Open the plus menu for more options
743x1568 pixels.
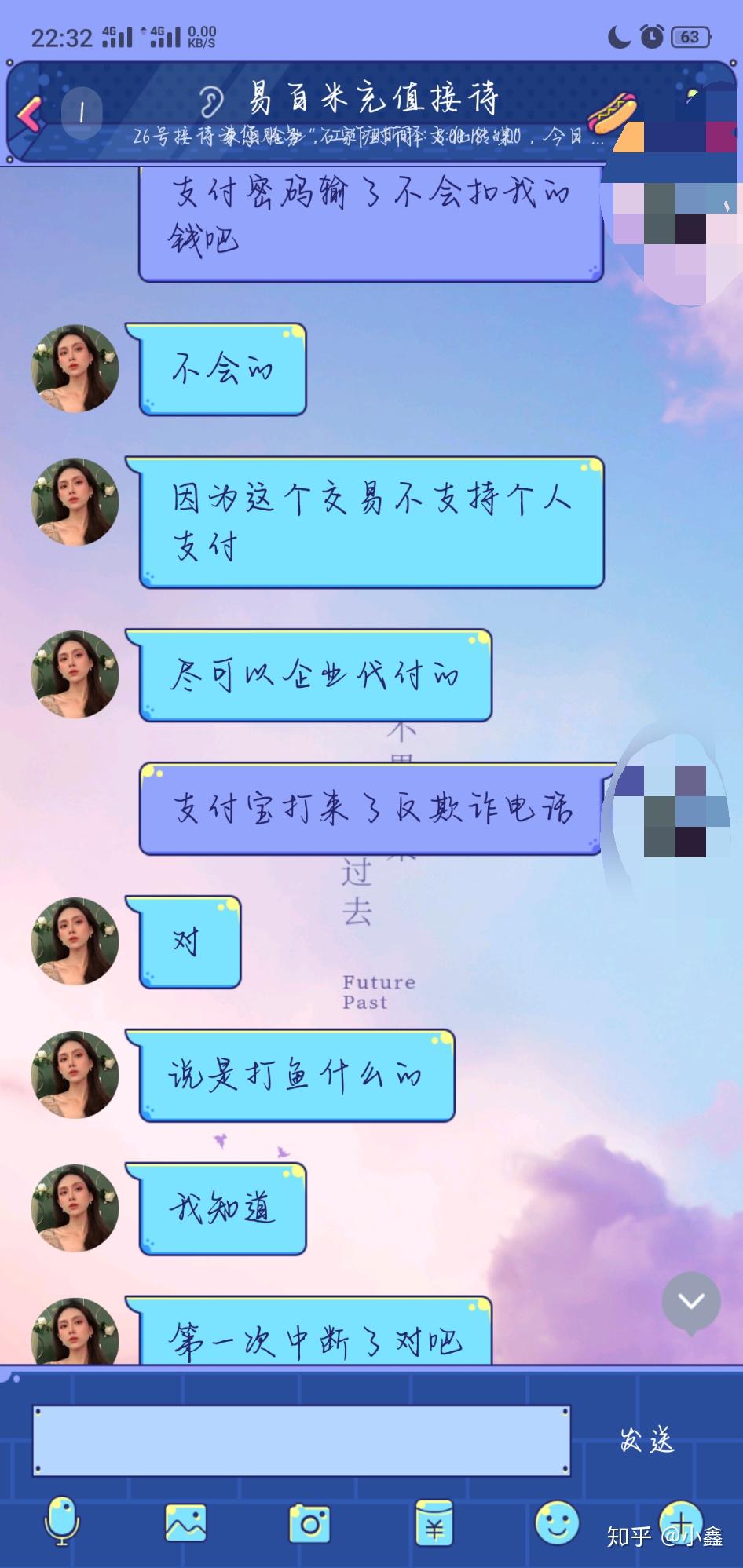tap(680, 1521)
